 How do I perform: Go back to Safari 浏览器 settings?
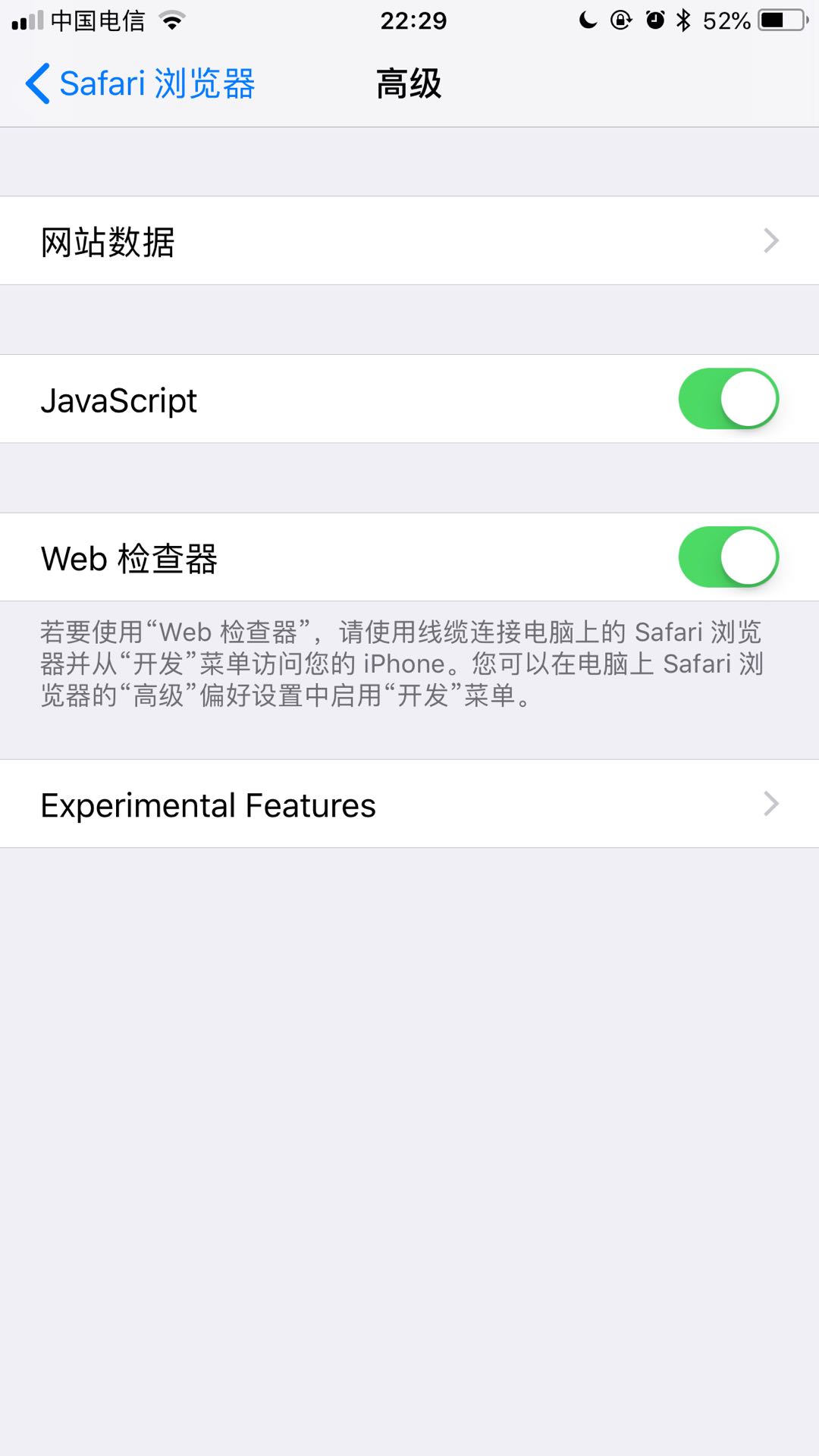[x=140, y=83]
